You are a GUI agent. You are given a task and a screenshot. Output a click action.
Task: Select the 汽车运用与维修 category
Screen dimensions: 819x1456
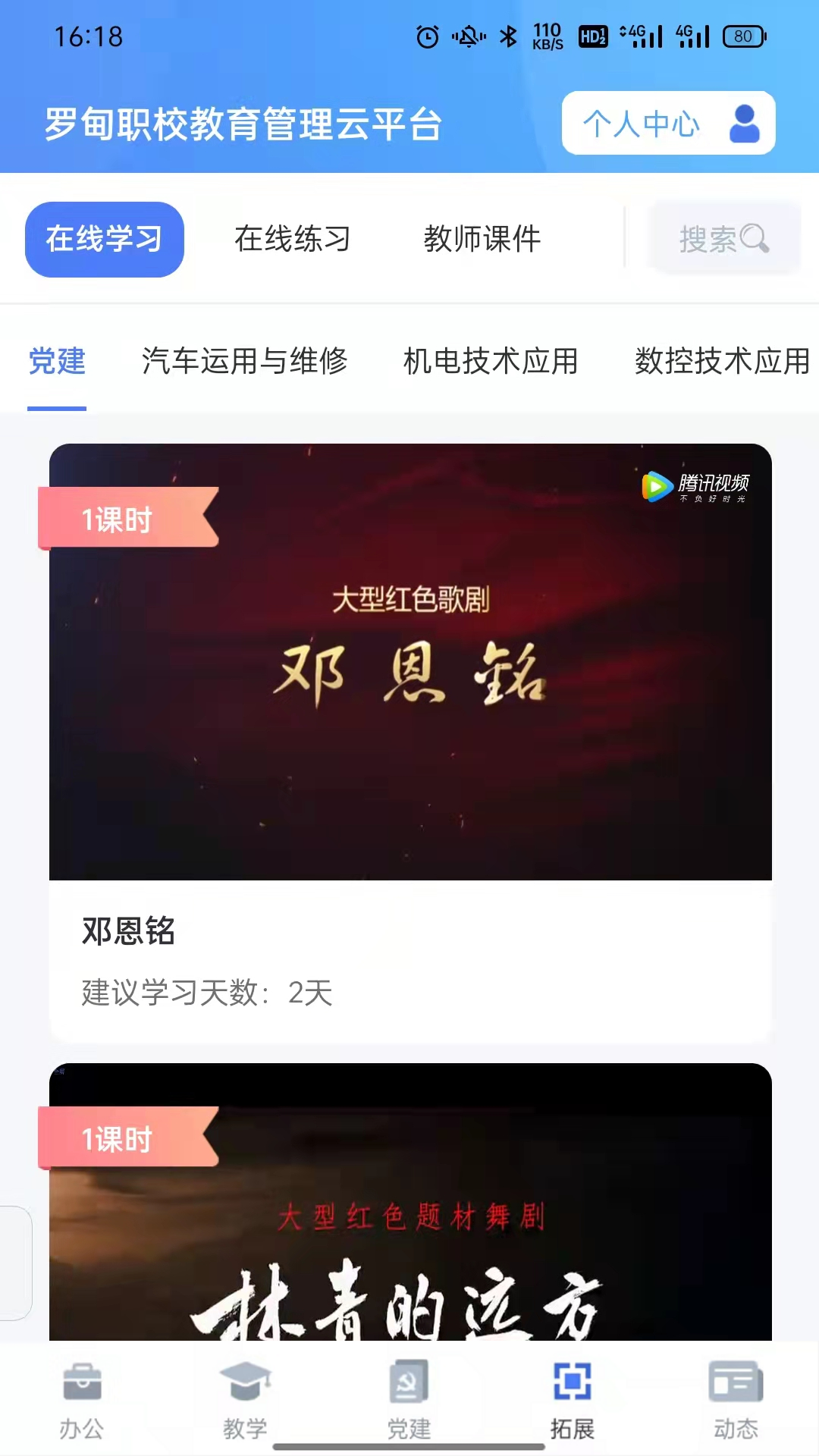tap(244, 362)
